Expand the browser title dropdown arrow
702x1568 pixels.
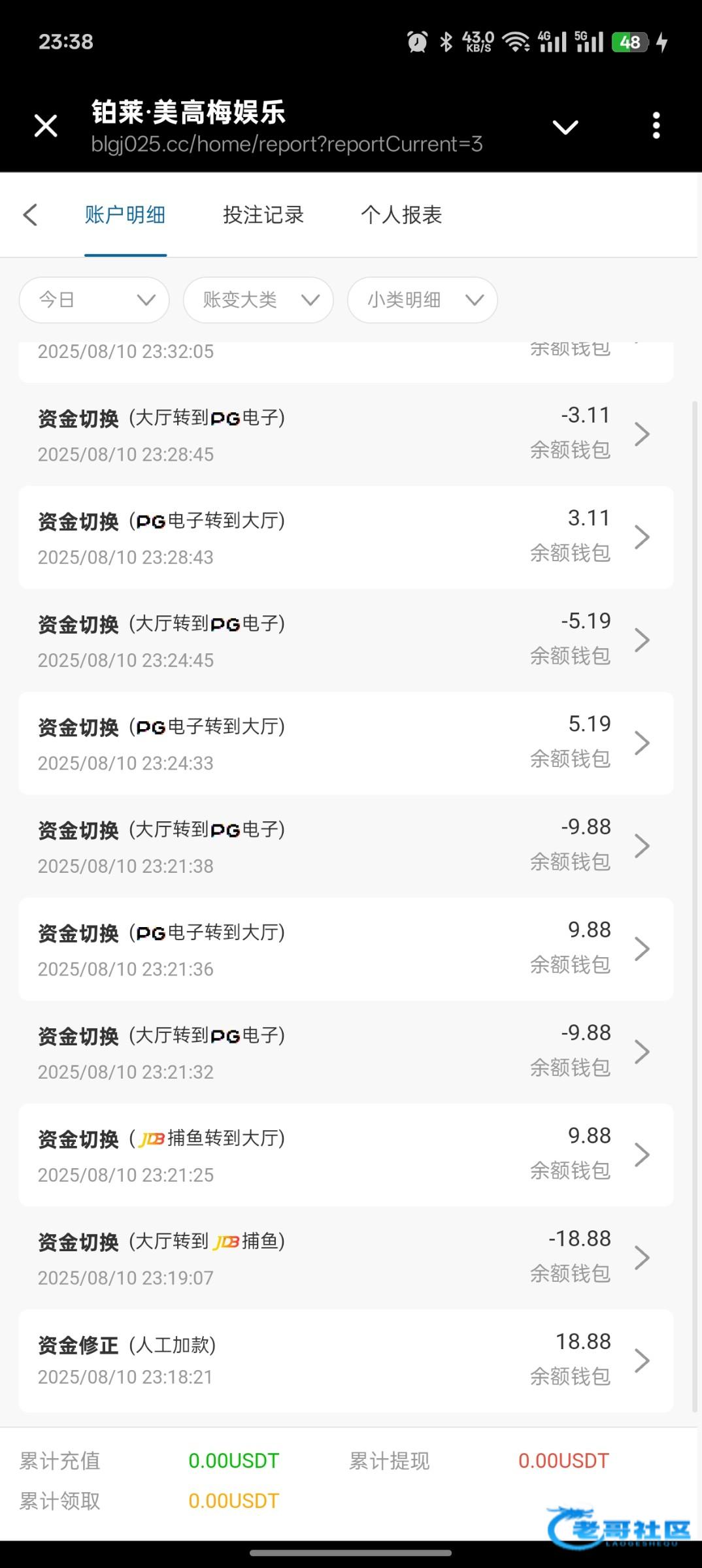565,127
